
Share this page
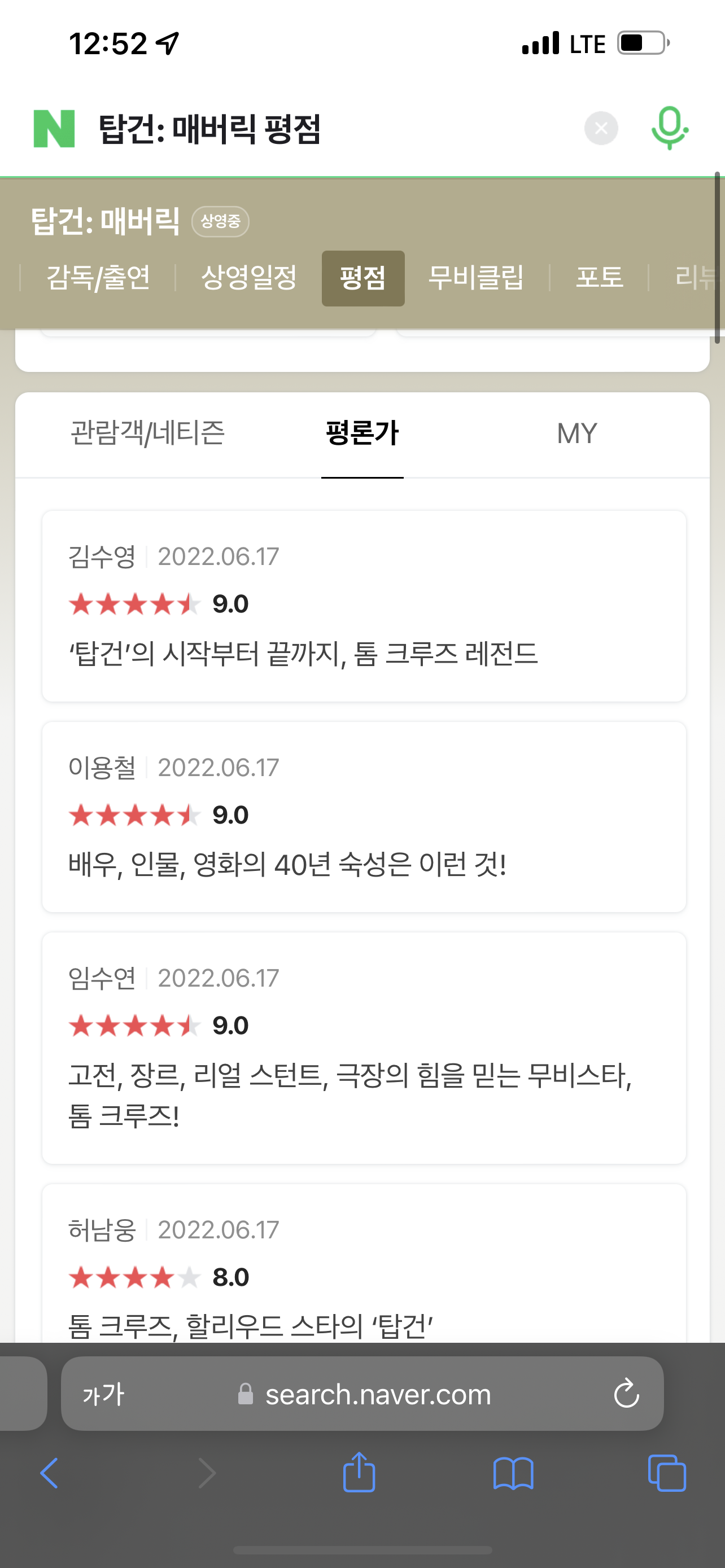click(x=359, y=1472)
